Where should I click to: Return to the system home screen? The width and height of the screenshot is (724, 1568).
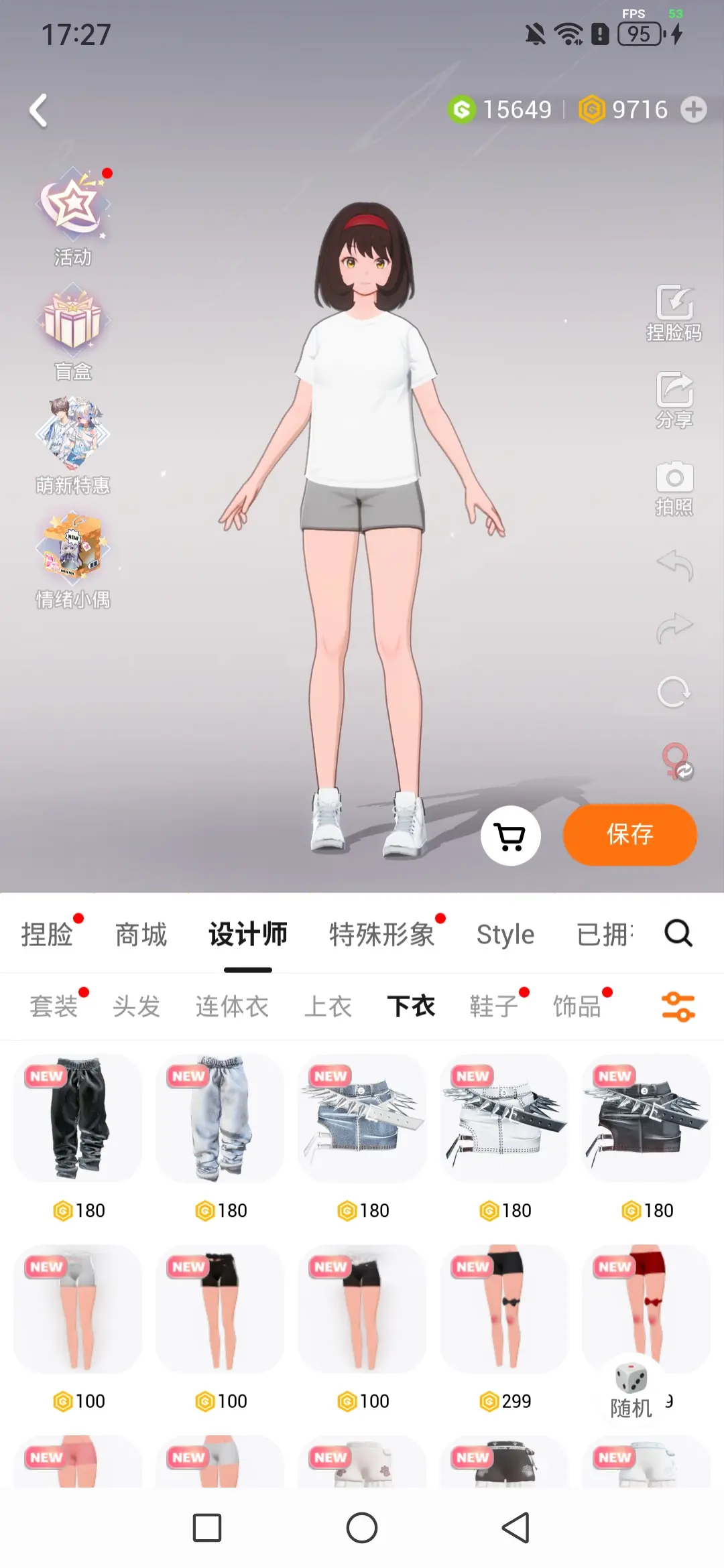[x=362, y=1528]
